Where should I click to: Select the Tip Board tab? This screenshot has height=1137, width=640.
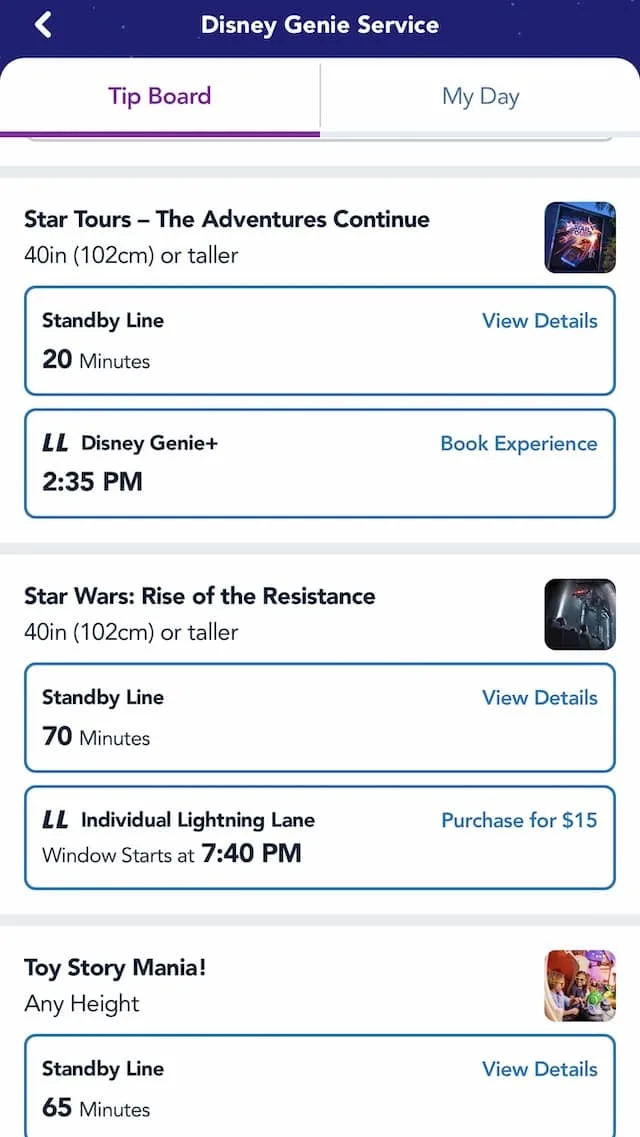[x=159, y=96]
